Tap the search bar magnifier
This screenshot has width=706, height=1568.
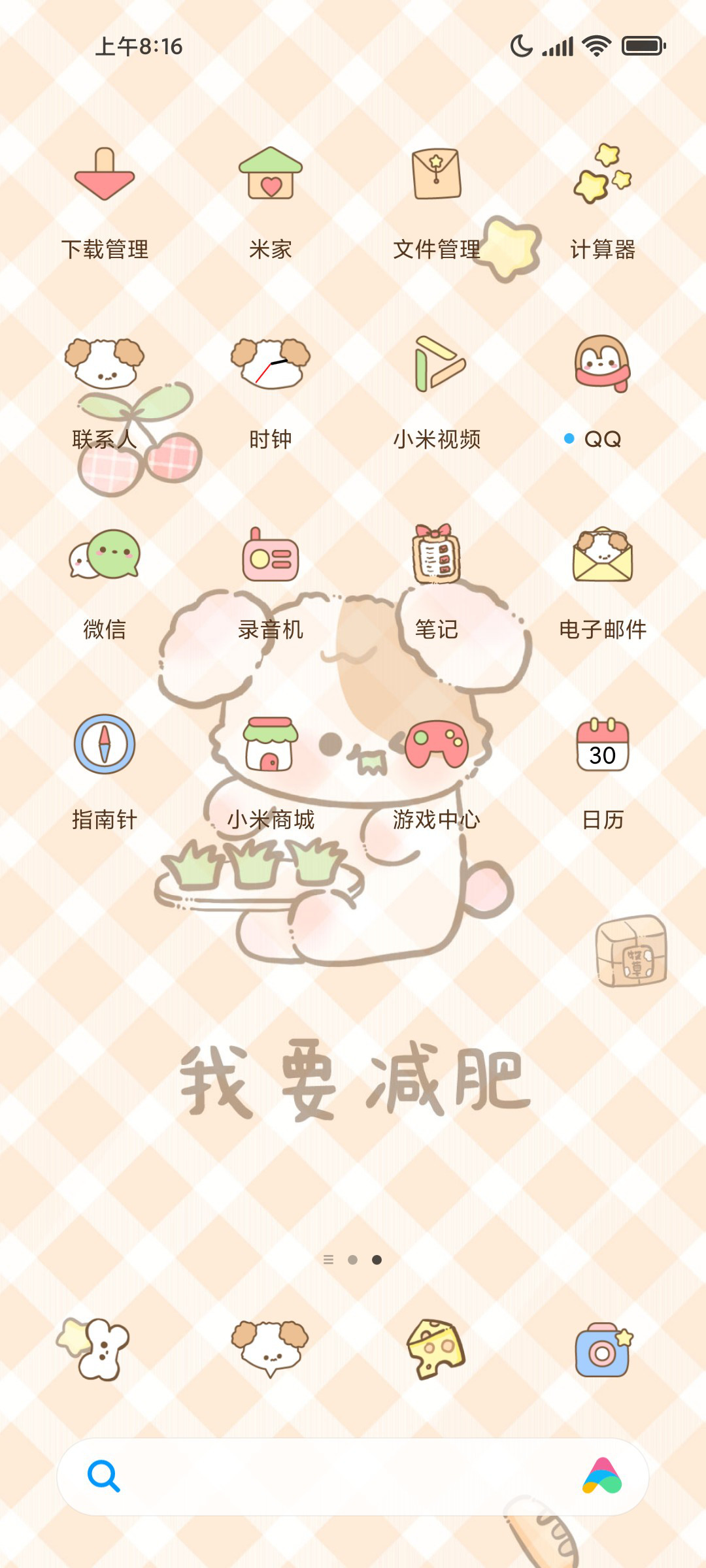pos(103,1475)
